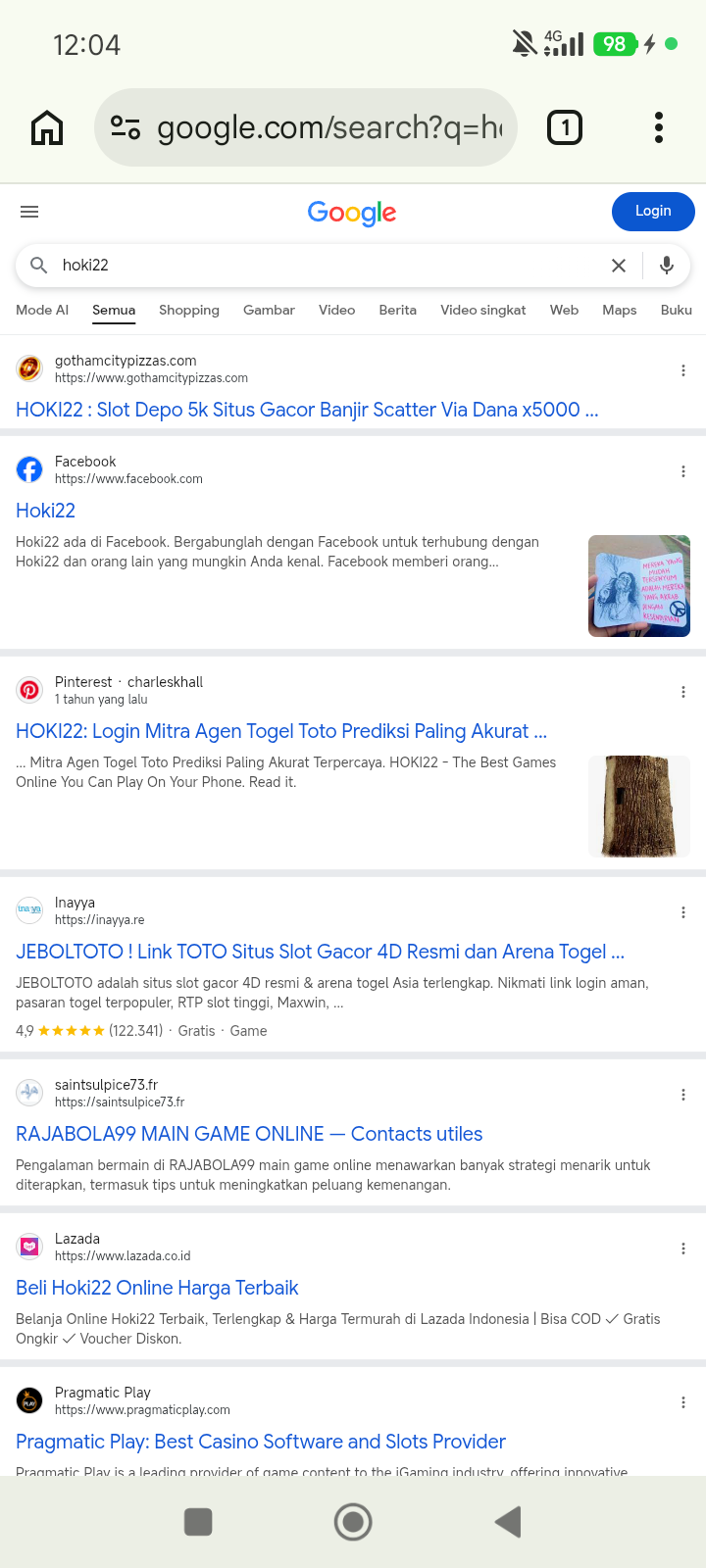Open the Pinterest result's tree thumbnail
The width and height of the screenshot is (706, 1568).
click(639, 807)
